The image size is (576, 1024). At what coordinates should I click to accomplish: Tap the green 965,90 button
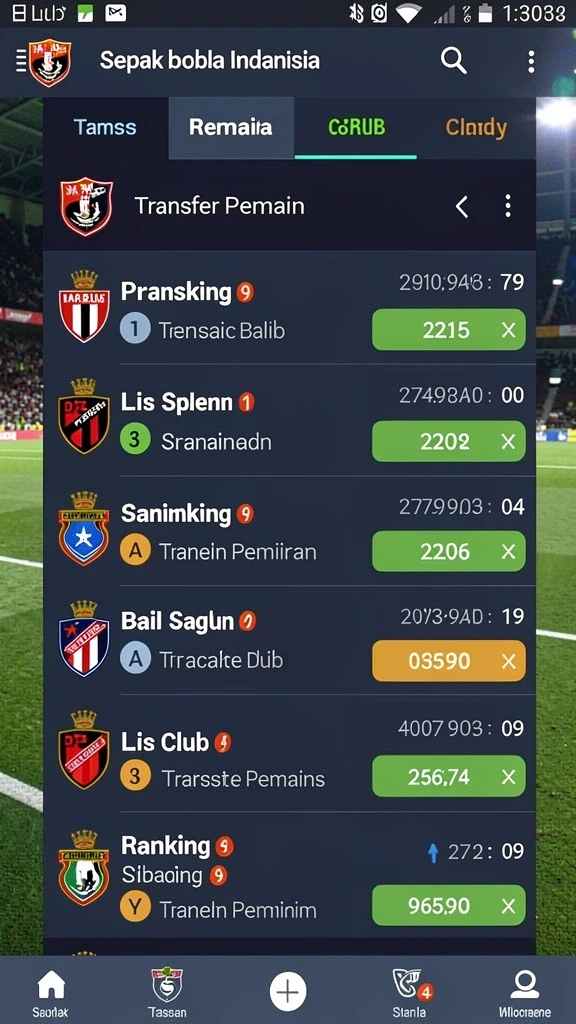(x=449, y=905)
